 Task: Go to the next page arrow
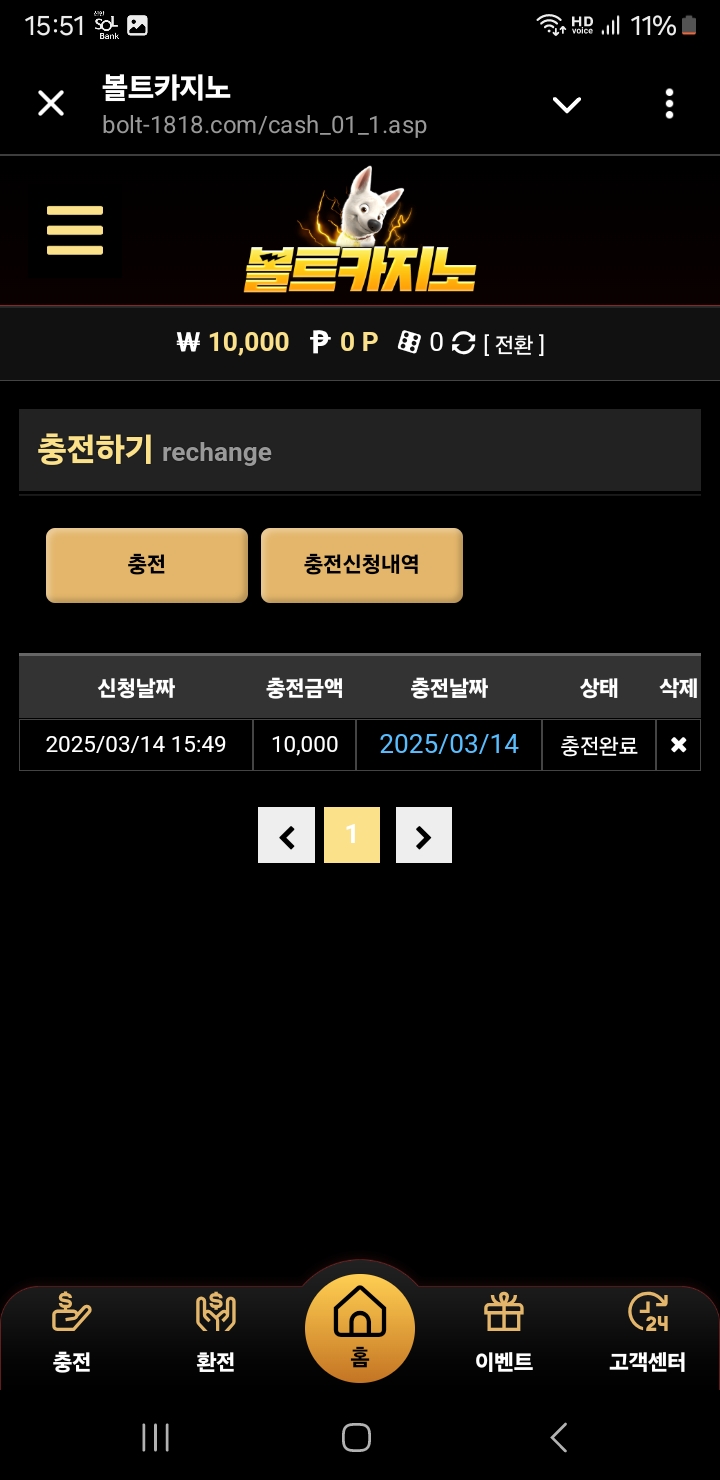coord(424,836)
